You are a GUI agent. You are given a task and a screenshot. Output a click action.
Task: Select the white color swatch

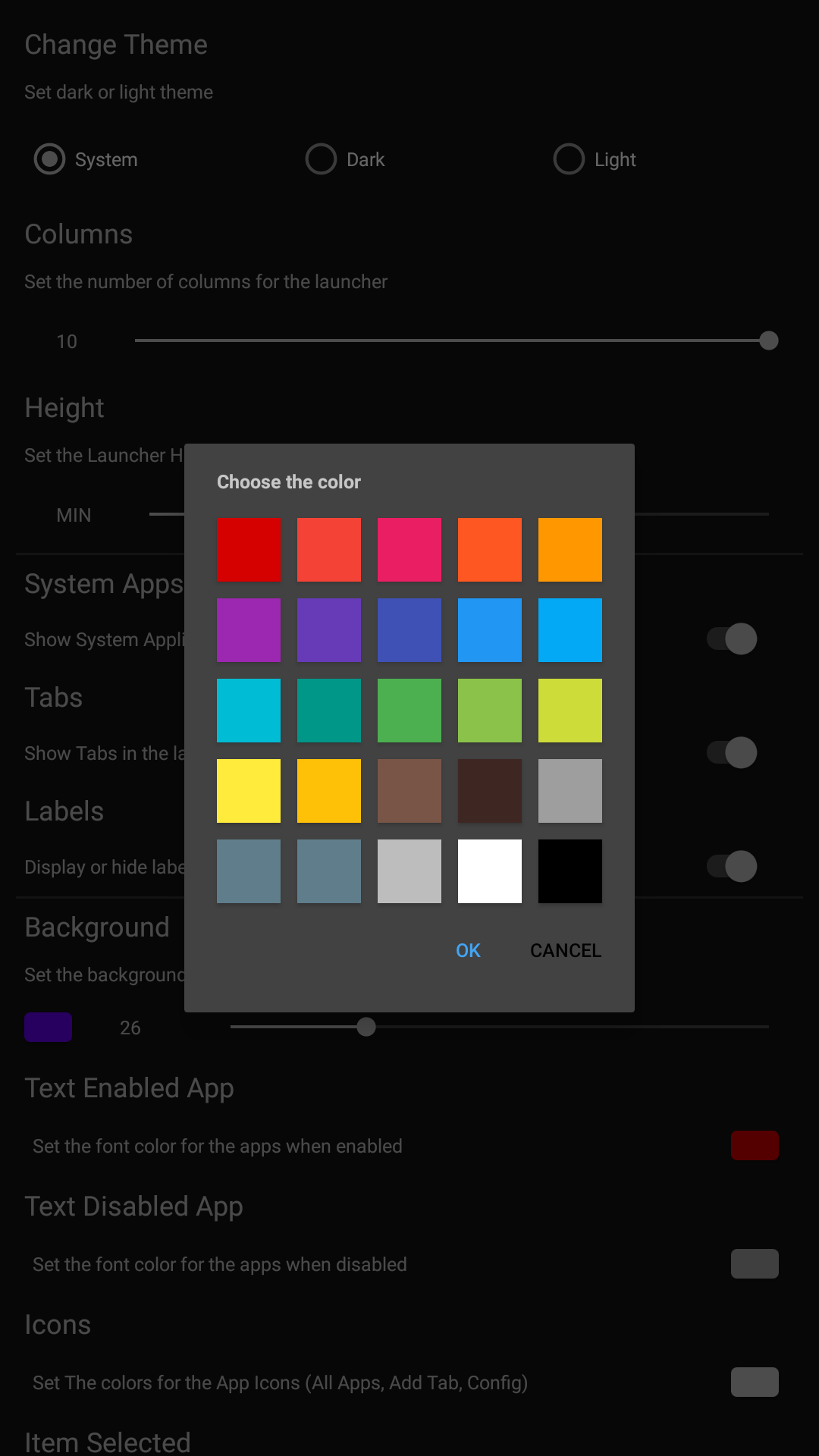point(490,871)
